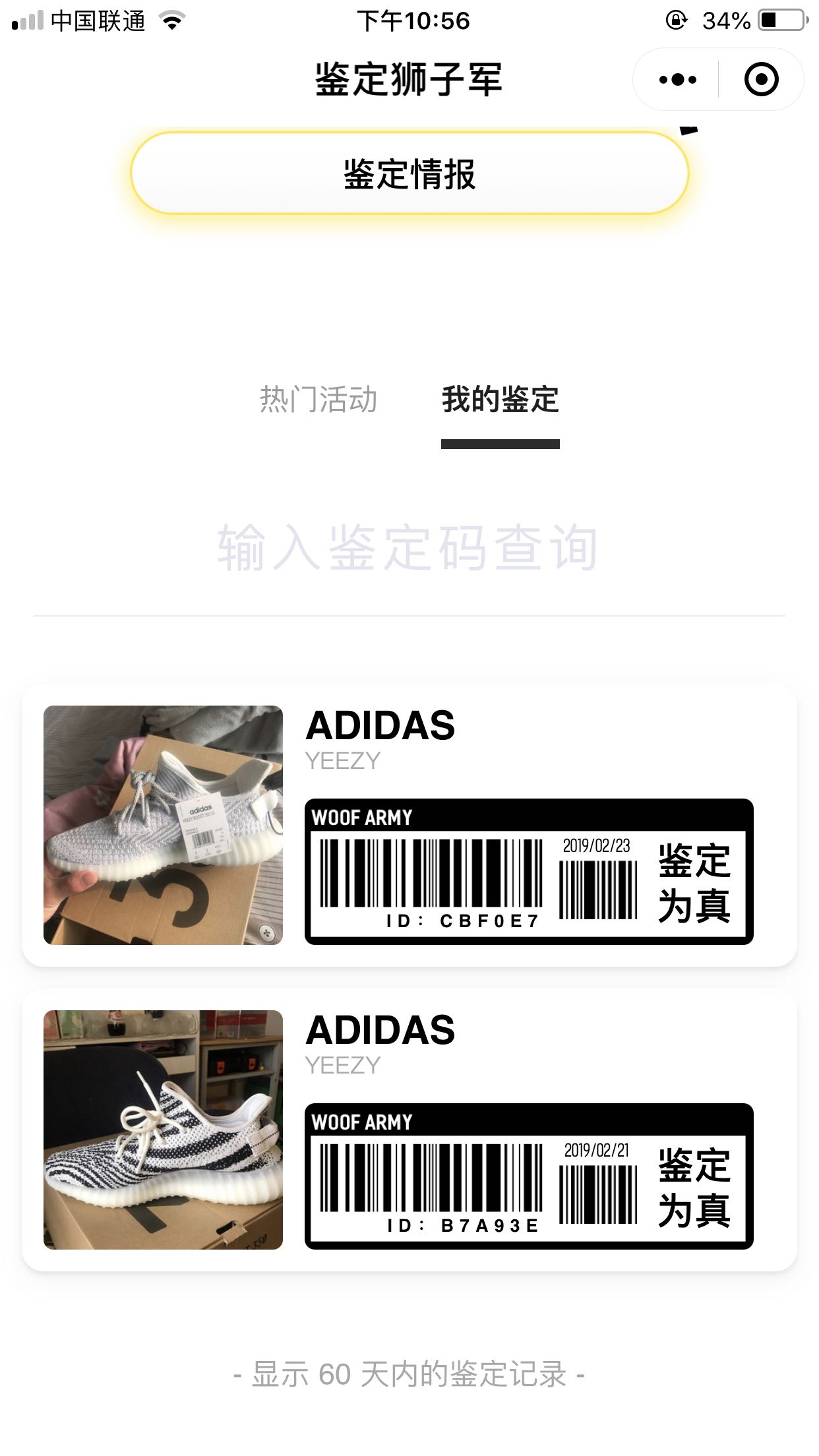Open the Yeezy record with ID CBF0E7

click(409, 825)
